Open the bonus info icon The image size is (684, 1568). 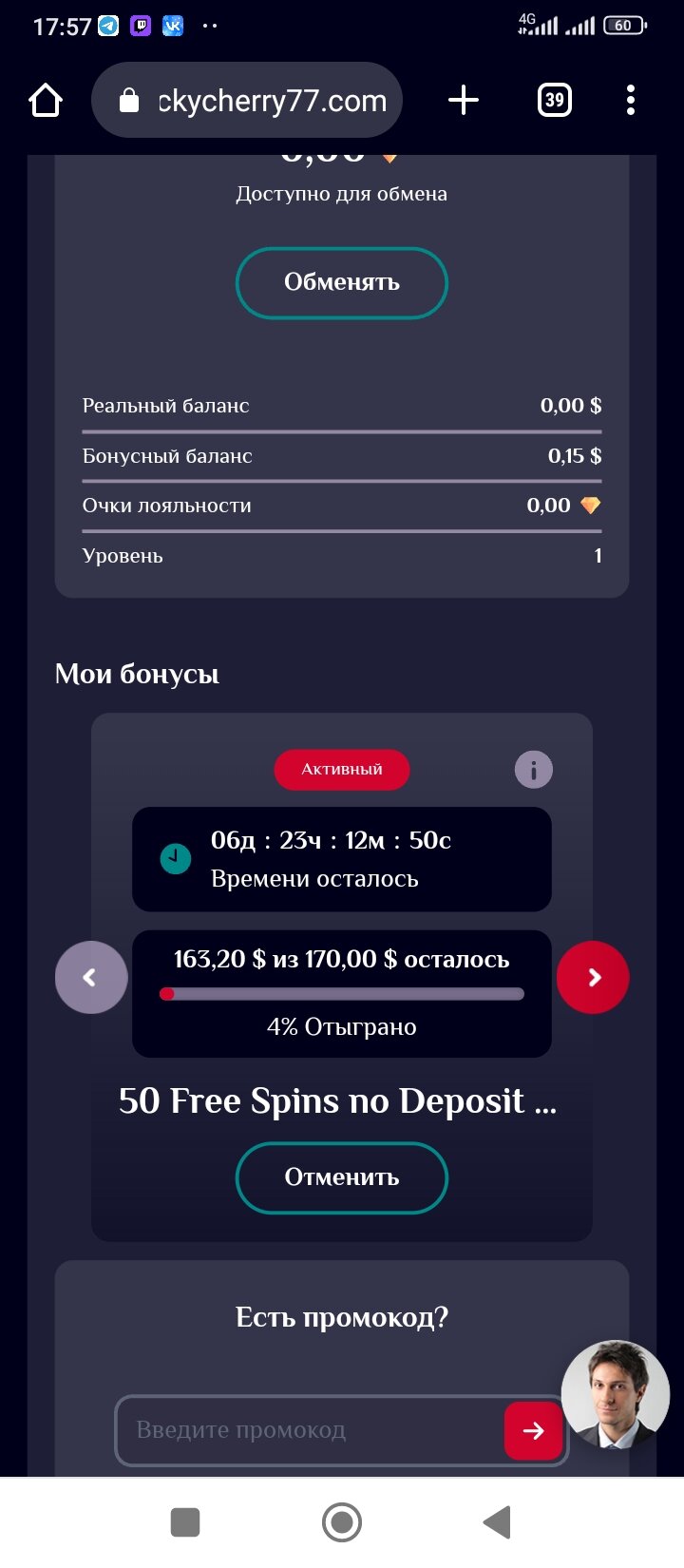click(x=533, y=770)
